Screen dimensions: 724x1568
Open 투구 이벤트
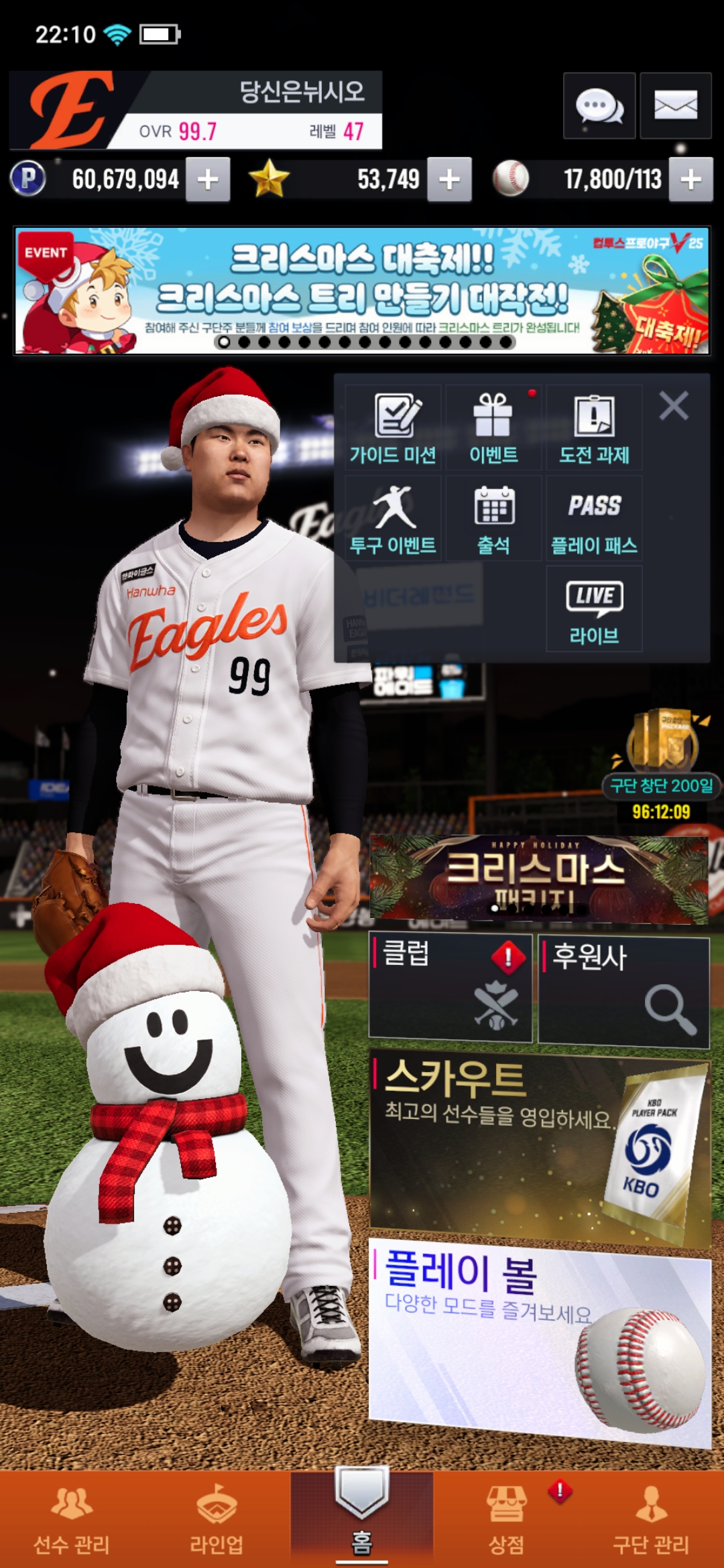click(x=394, y=519)
